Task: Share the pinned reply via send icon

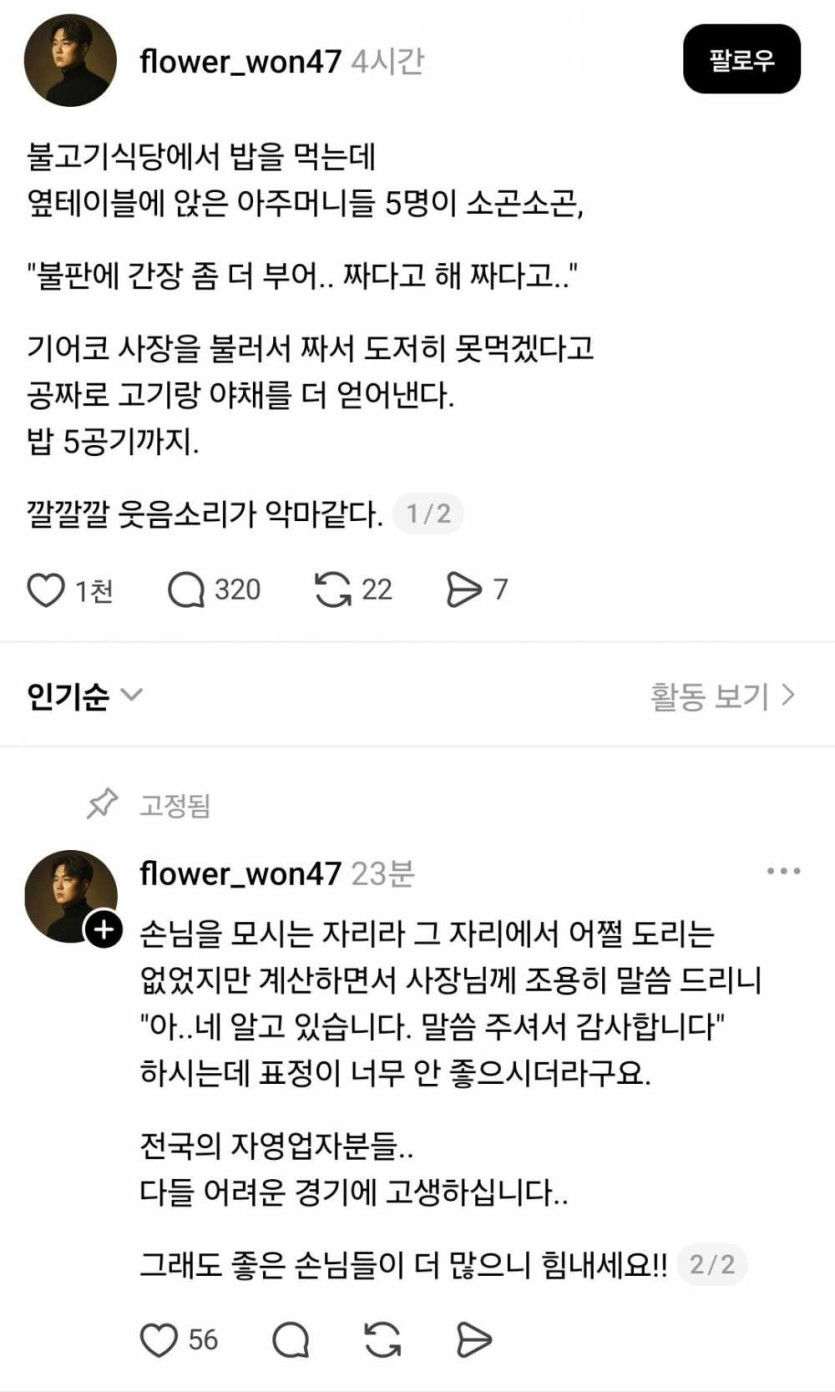Action: pos(473,1340)
